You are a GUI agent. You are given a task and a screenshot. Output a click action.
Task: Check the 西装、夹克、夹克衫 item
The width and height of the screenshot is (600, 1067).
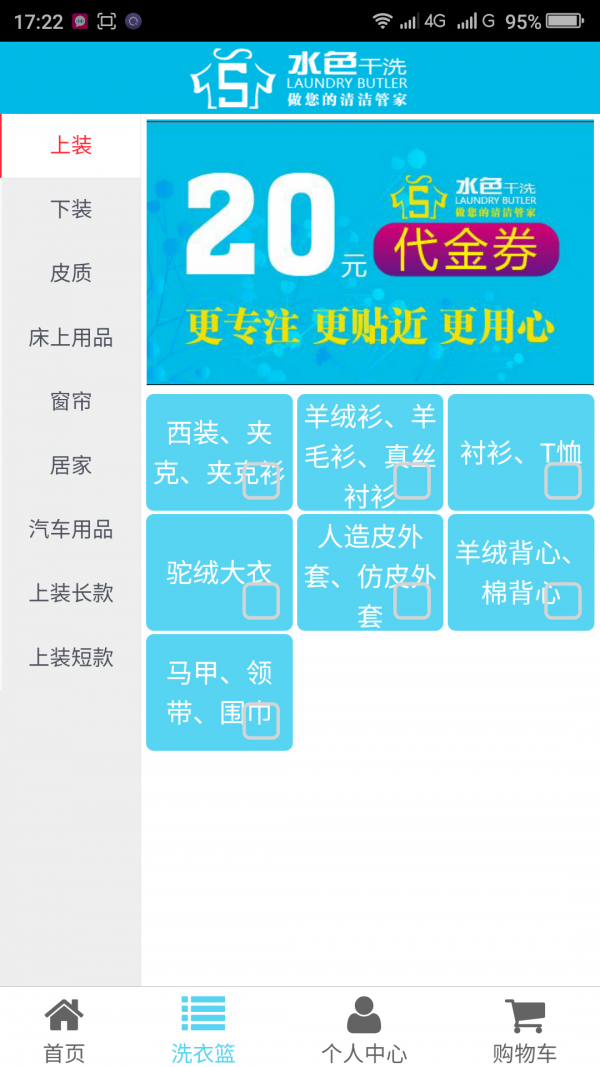tap(261, 481)
